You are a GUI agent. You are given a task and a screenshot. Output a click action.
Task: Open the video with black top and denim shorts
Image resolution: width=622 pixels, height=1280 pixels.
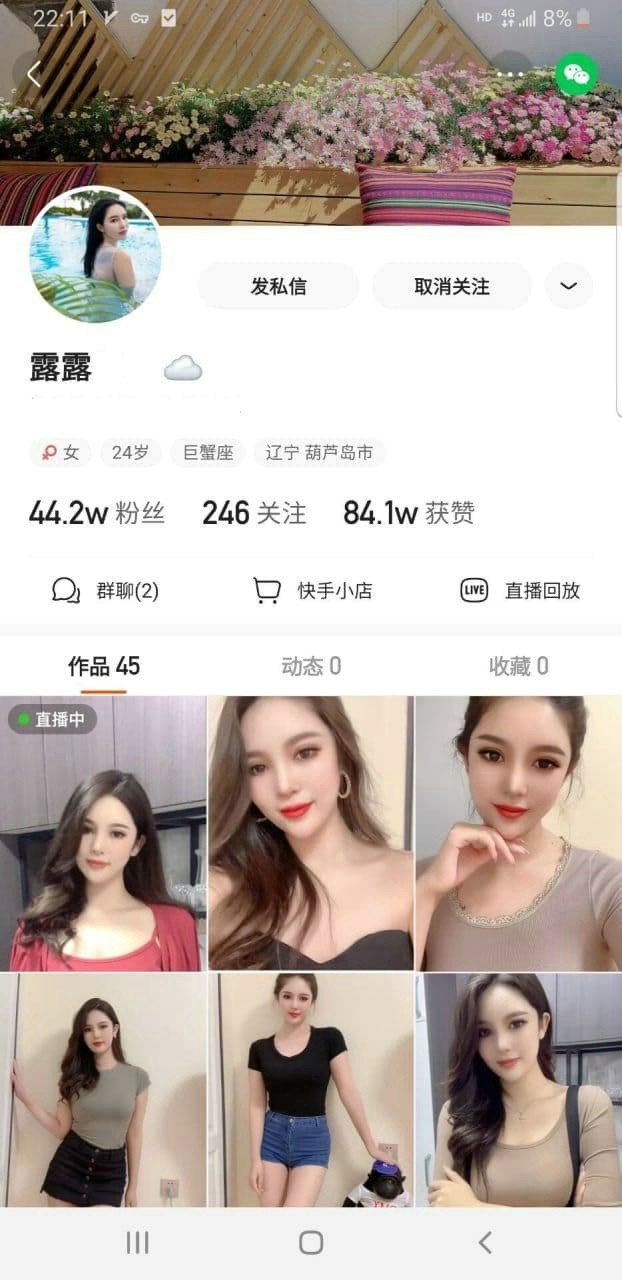click(311, 1090)
